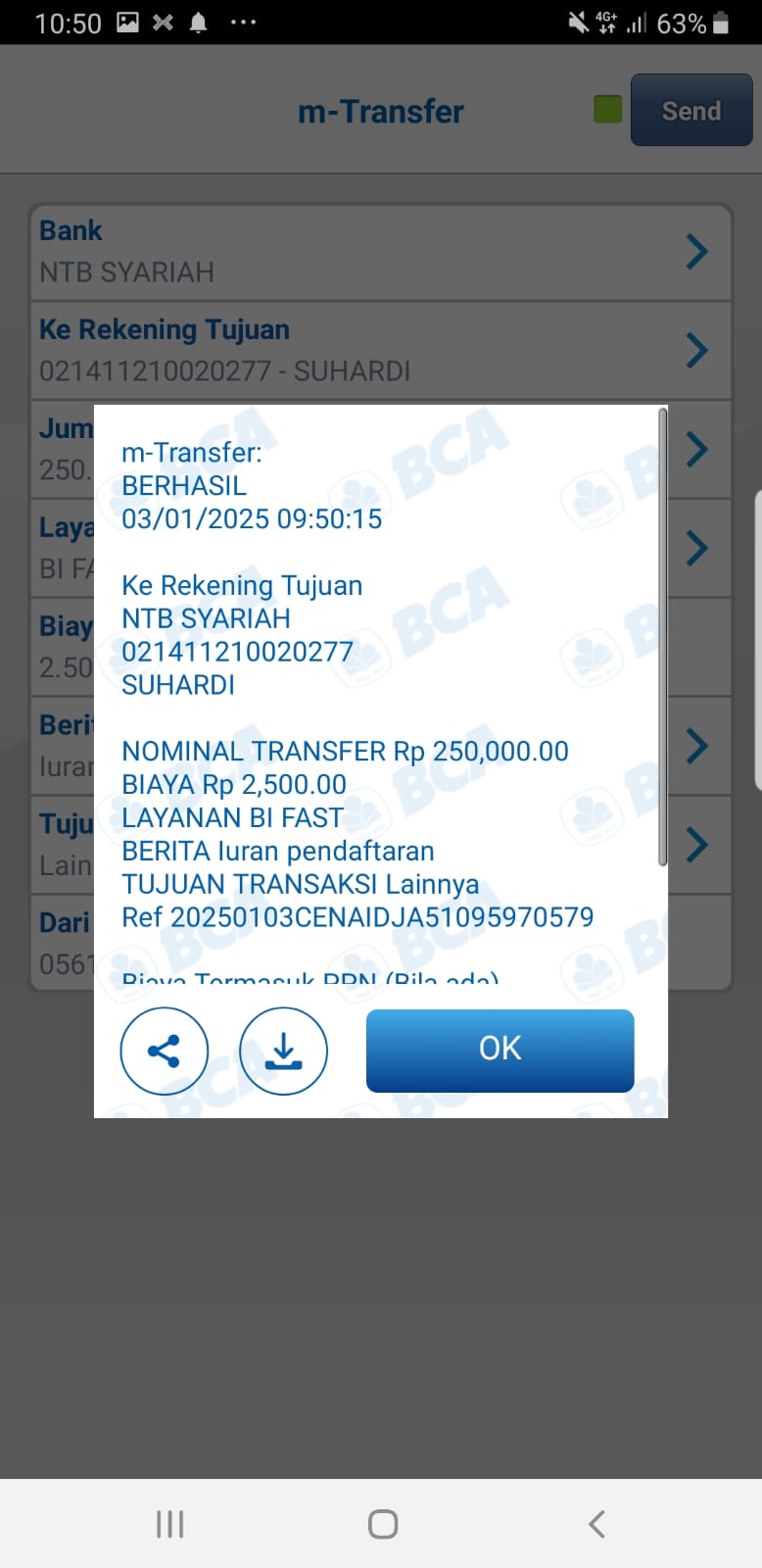
Task: Open the recent apps view
Action: click(169, 1524)
